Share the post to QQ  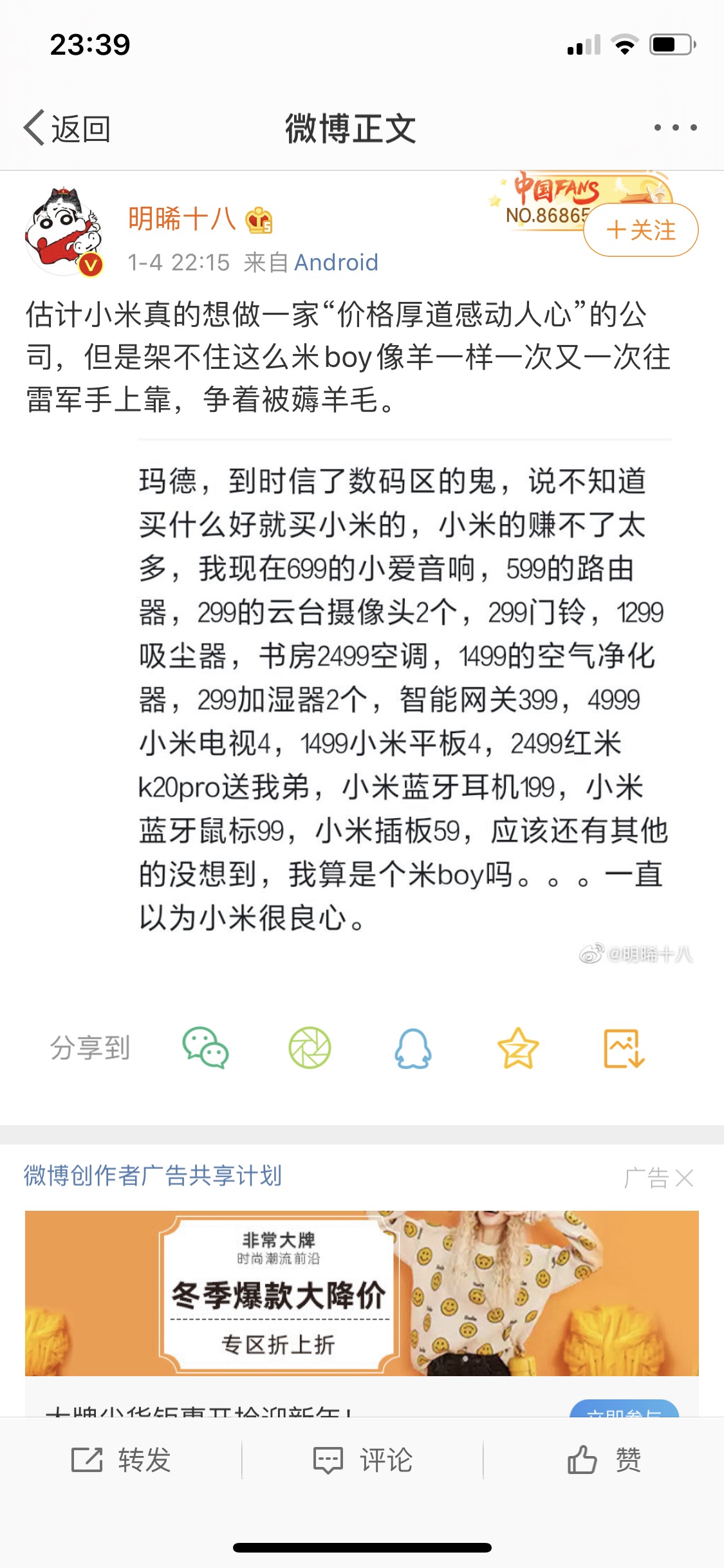[x=413, y=1048]
